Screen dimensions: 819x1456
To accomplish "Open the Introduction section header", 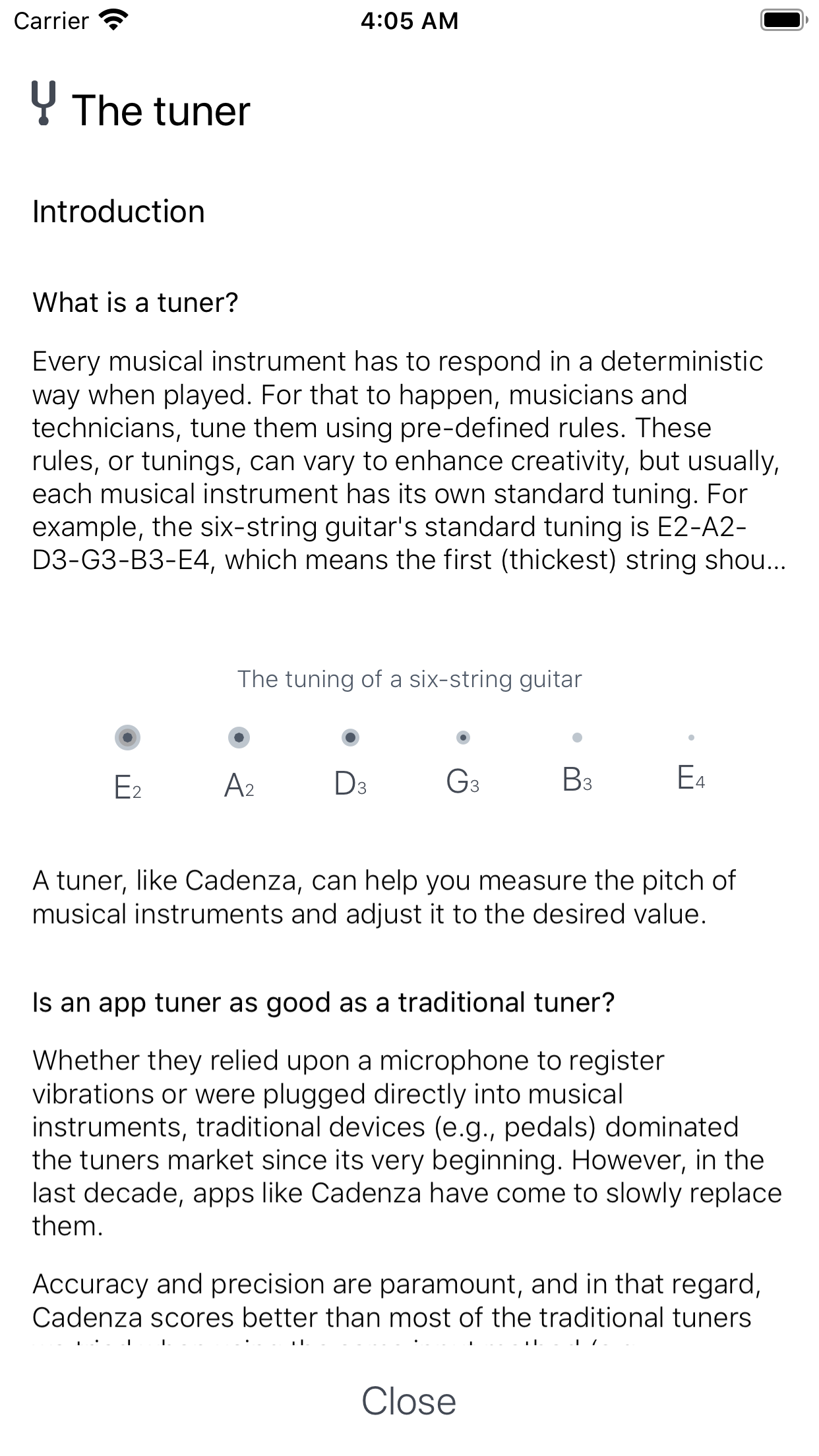I will point(119,211).
